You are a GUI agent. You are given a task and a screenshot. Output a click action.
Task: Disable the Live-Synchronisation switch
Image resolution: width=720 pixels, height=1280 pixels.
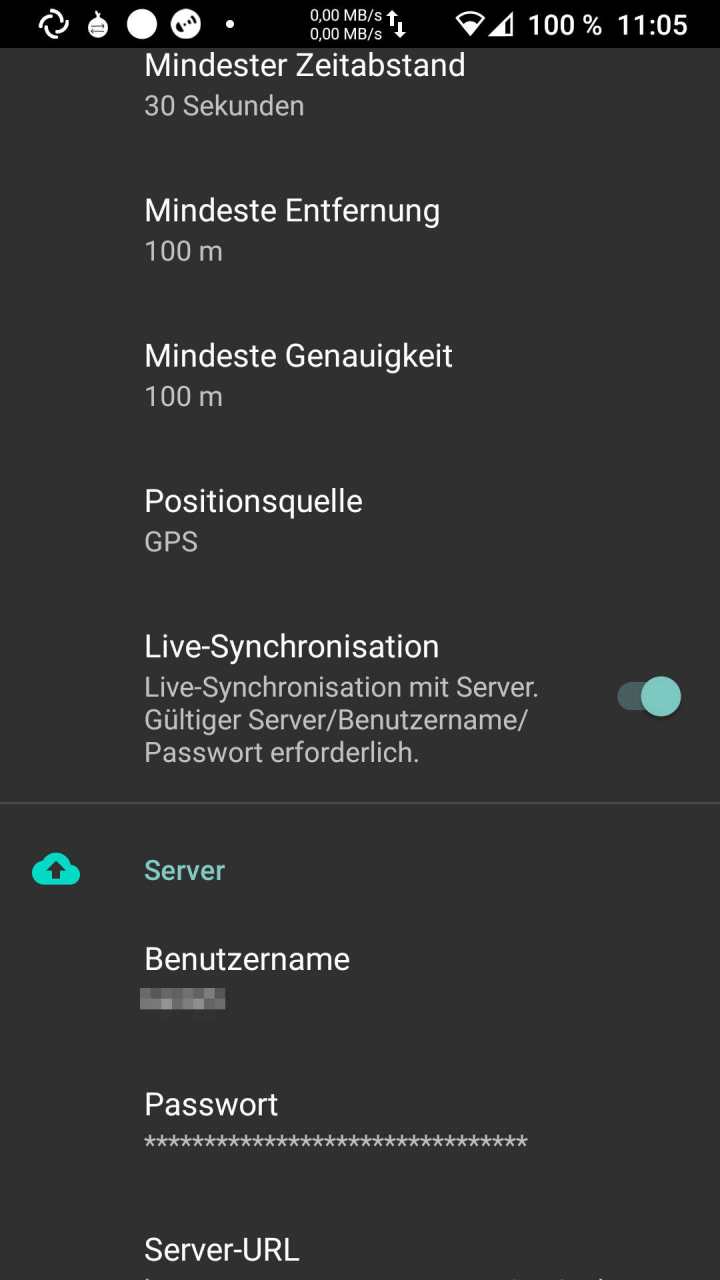click(x=649, y=697)
